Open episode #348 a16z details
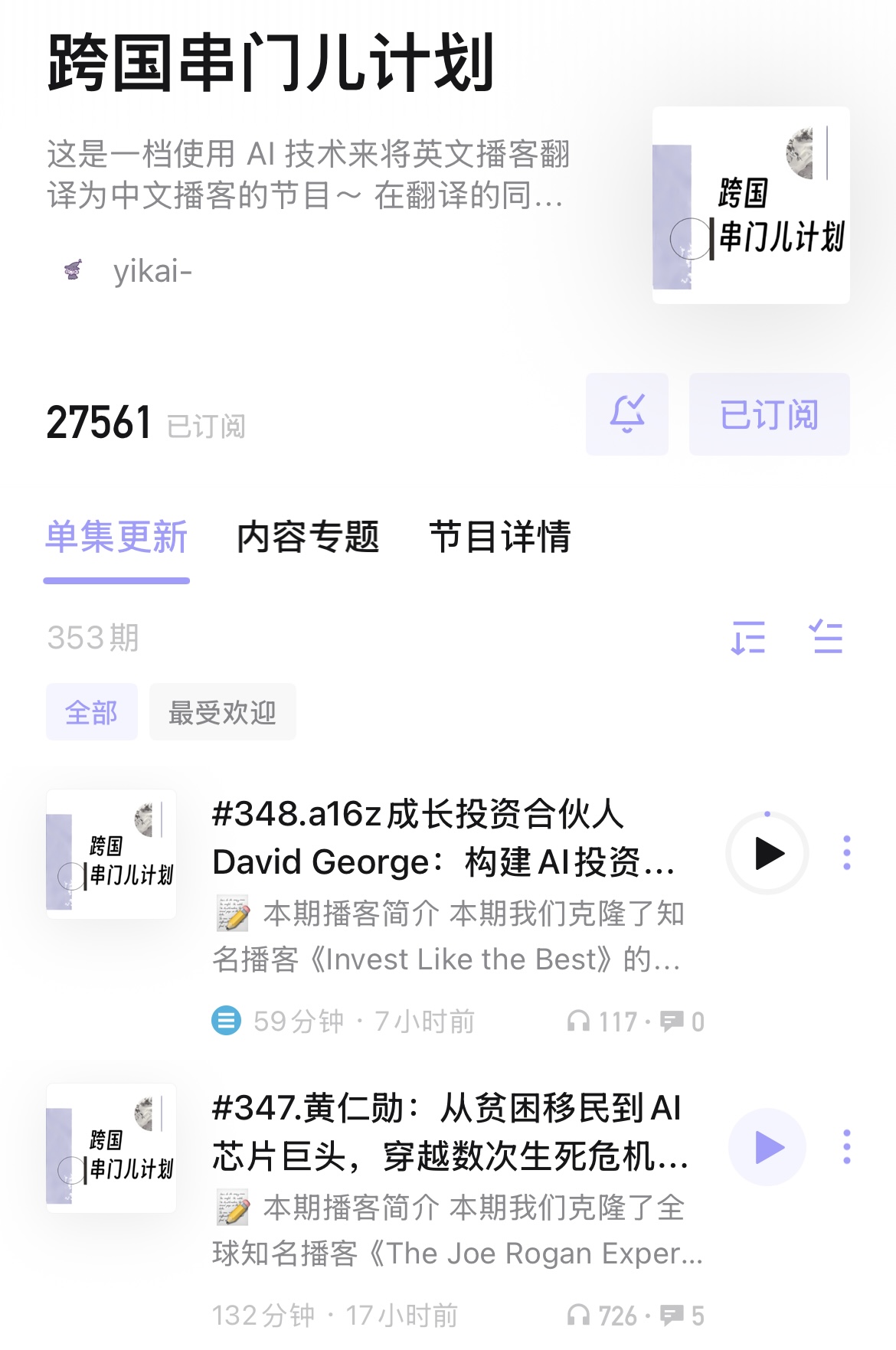The height and width of the screenshot is (1350, 896). [x=444, y=838]
